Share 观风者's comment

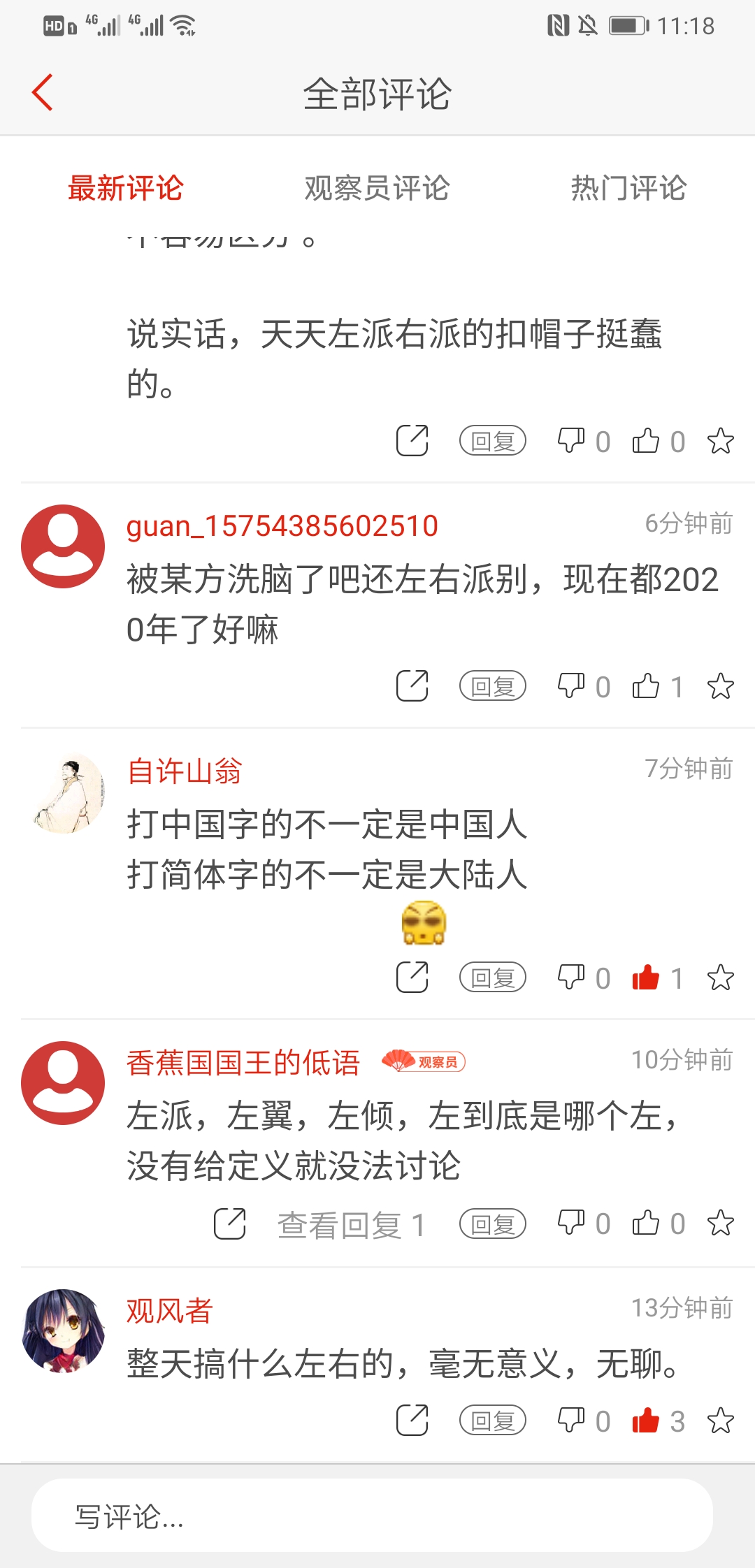pos(412,1421)
